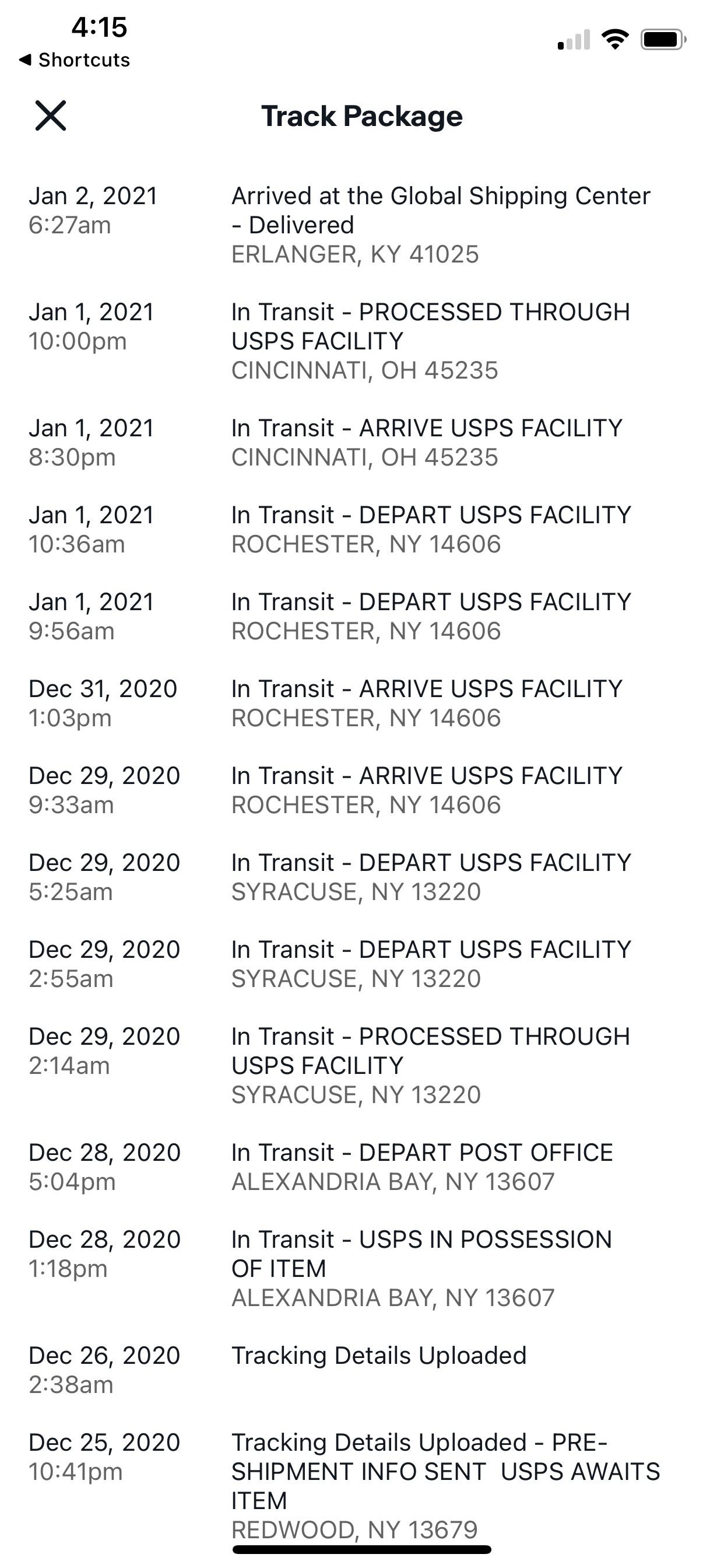
Task: Tap the back arrow beside Shortcuts
Action: (24, 60)
